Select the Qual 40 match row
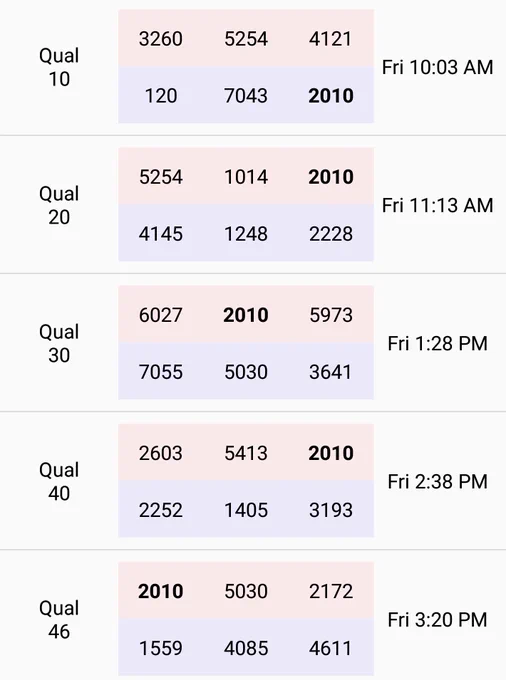This screenshot has height=680, width=506. point(253,481)
